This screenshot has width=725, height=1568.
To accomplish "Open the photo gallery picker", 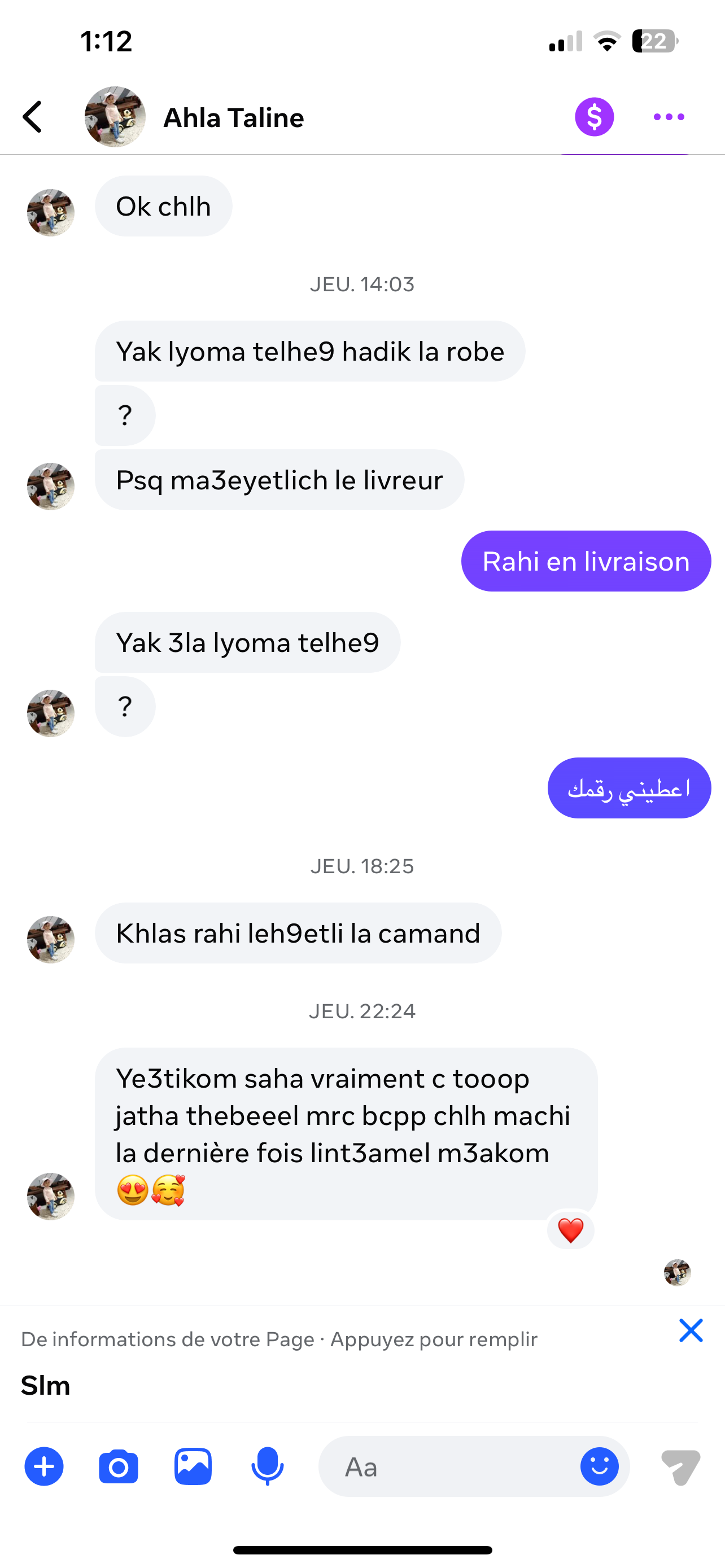I will pos(193,1466).
